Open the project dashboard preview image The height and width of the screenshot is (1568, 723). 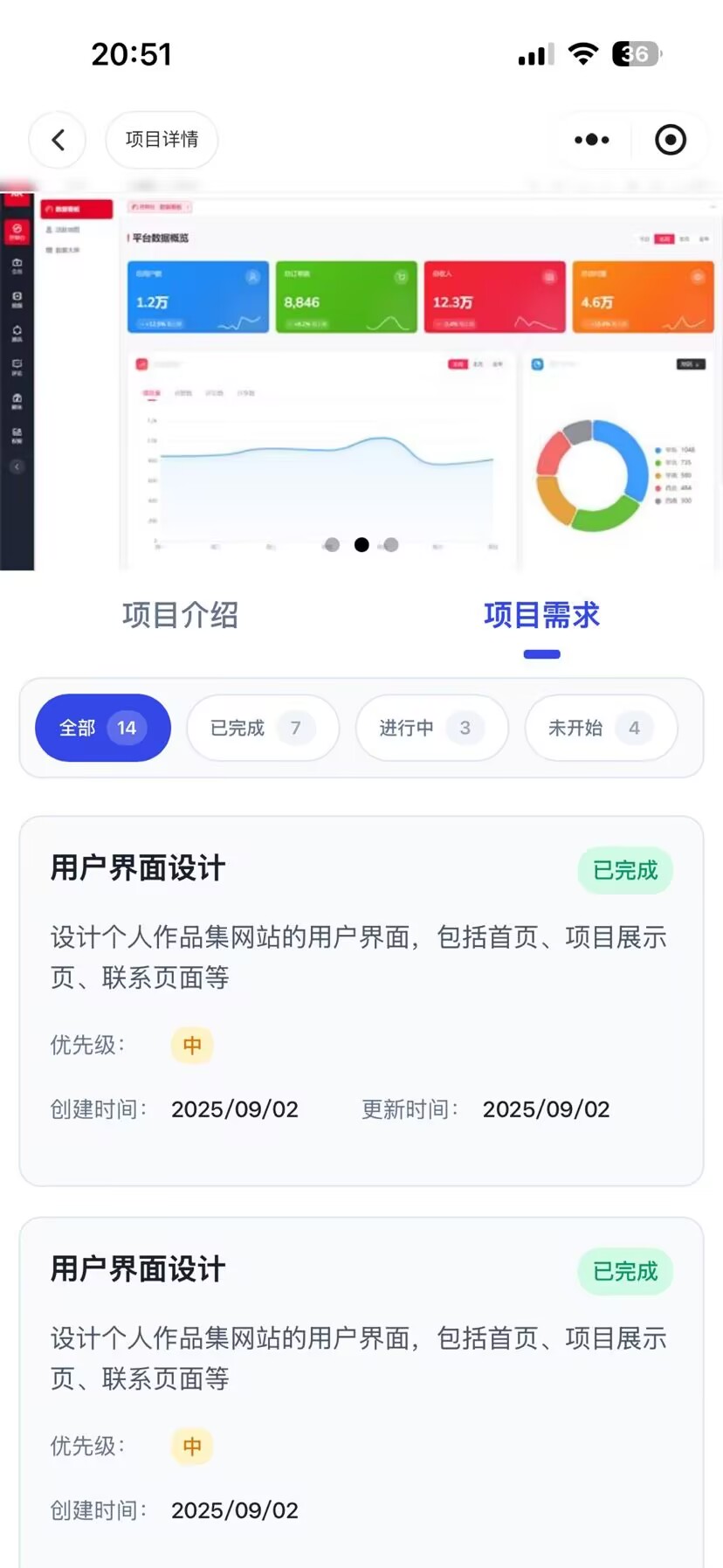(361, 376)
